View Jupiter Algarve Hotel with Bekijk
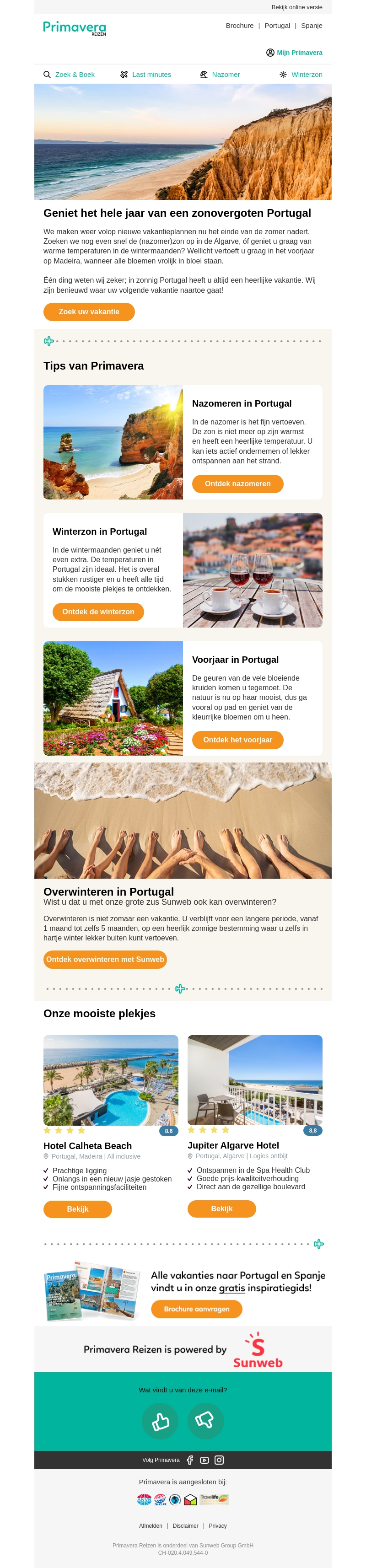366x1568 pixels. click(x=222, y=1208)
